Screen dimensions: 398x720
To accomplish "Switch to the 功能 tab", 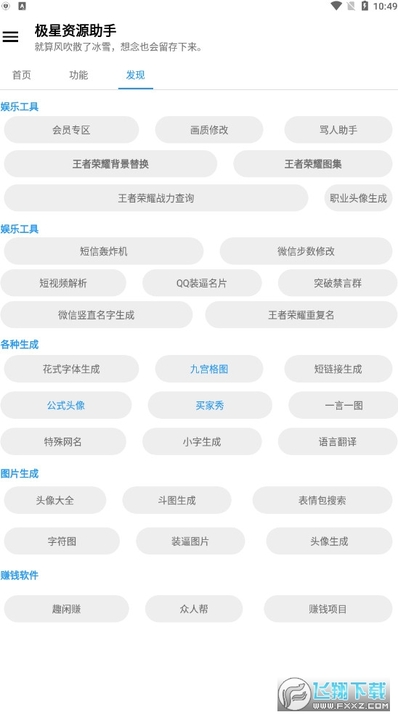I will click(78, 75).
